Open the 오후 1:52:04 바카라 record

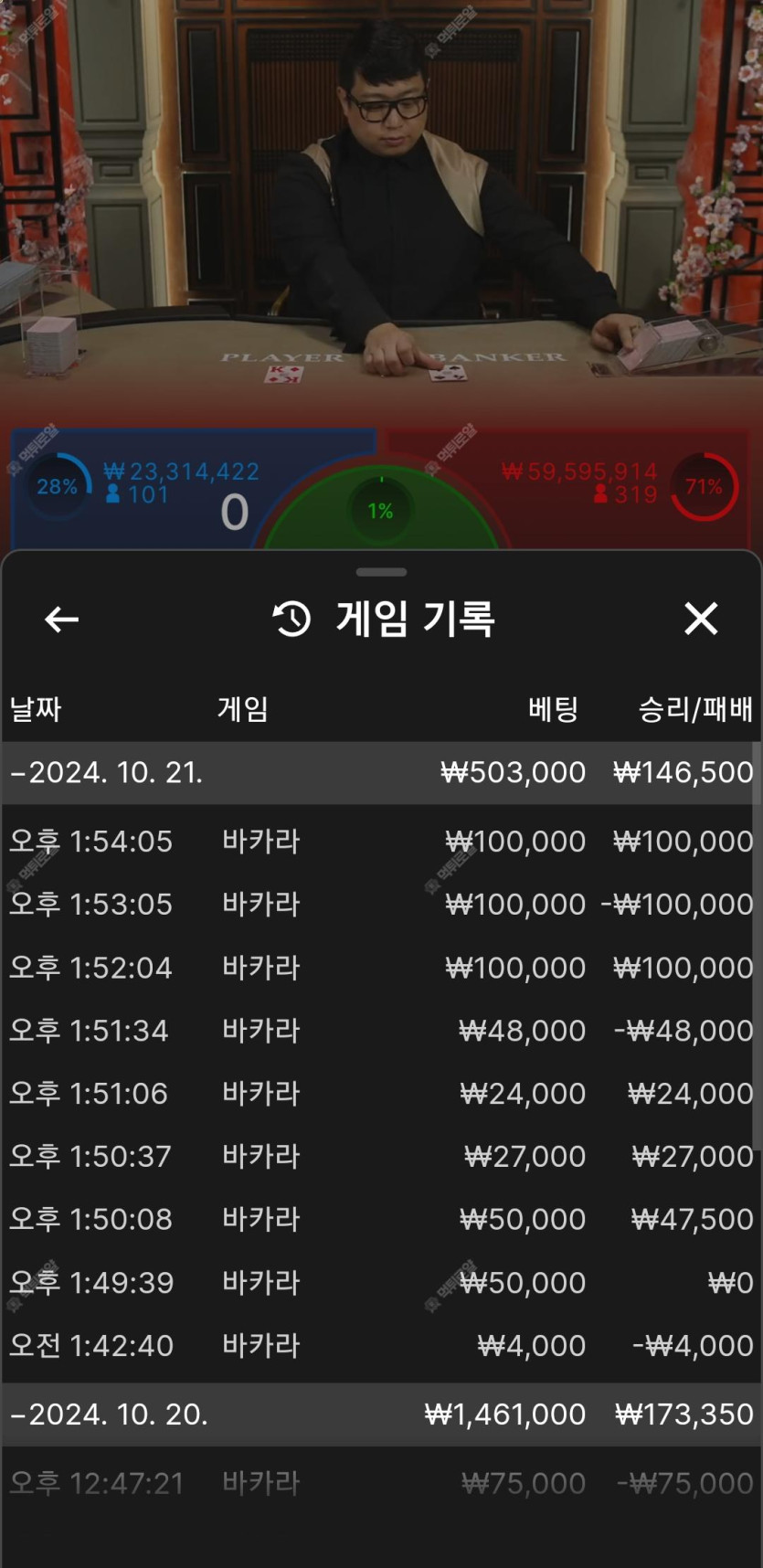click(x=381, y=968)
